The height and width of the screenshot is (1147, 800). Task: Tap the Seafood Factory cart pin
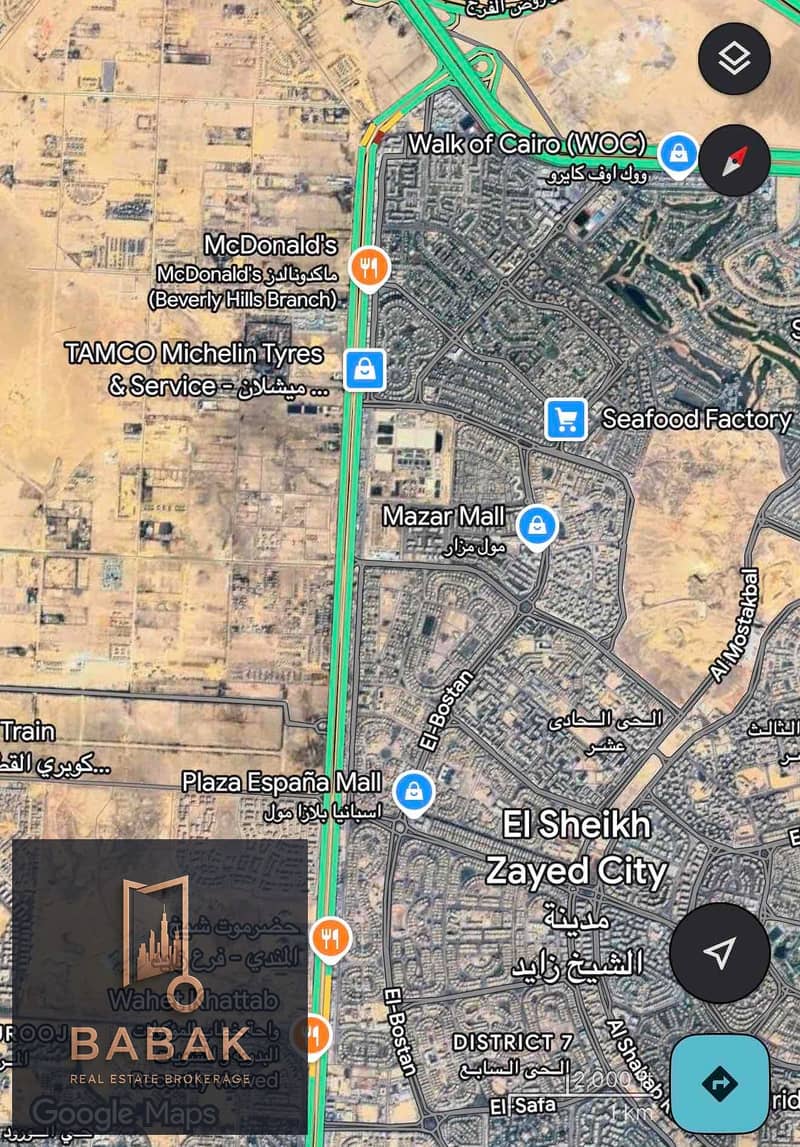pyautogui.click(x=566, y=419)
